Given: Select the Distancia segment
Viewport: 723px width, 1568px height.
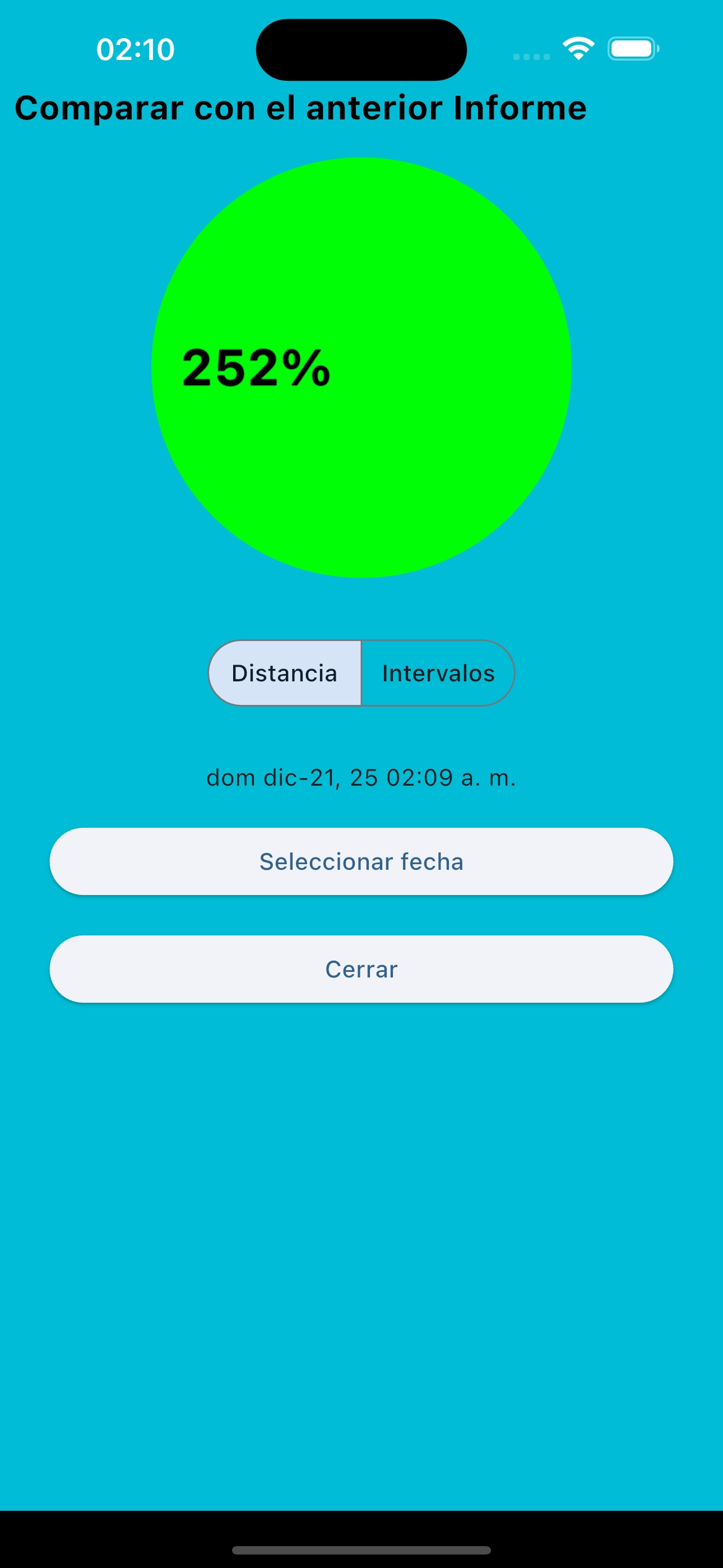Looking at the screenshot, I should click(285, 672).
